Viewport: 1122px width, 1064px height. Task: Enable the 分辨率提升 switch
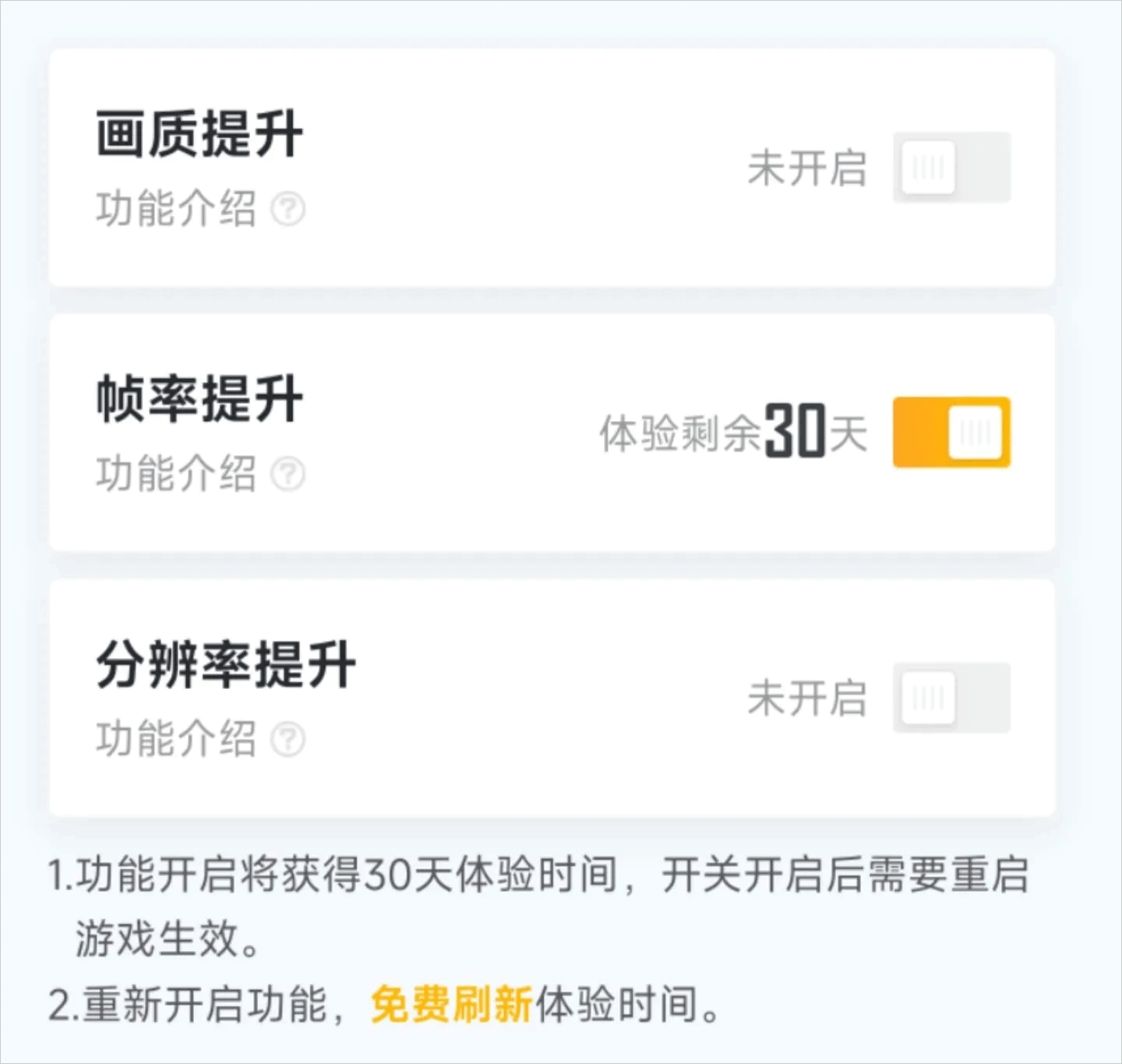point(951,698)
